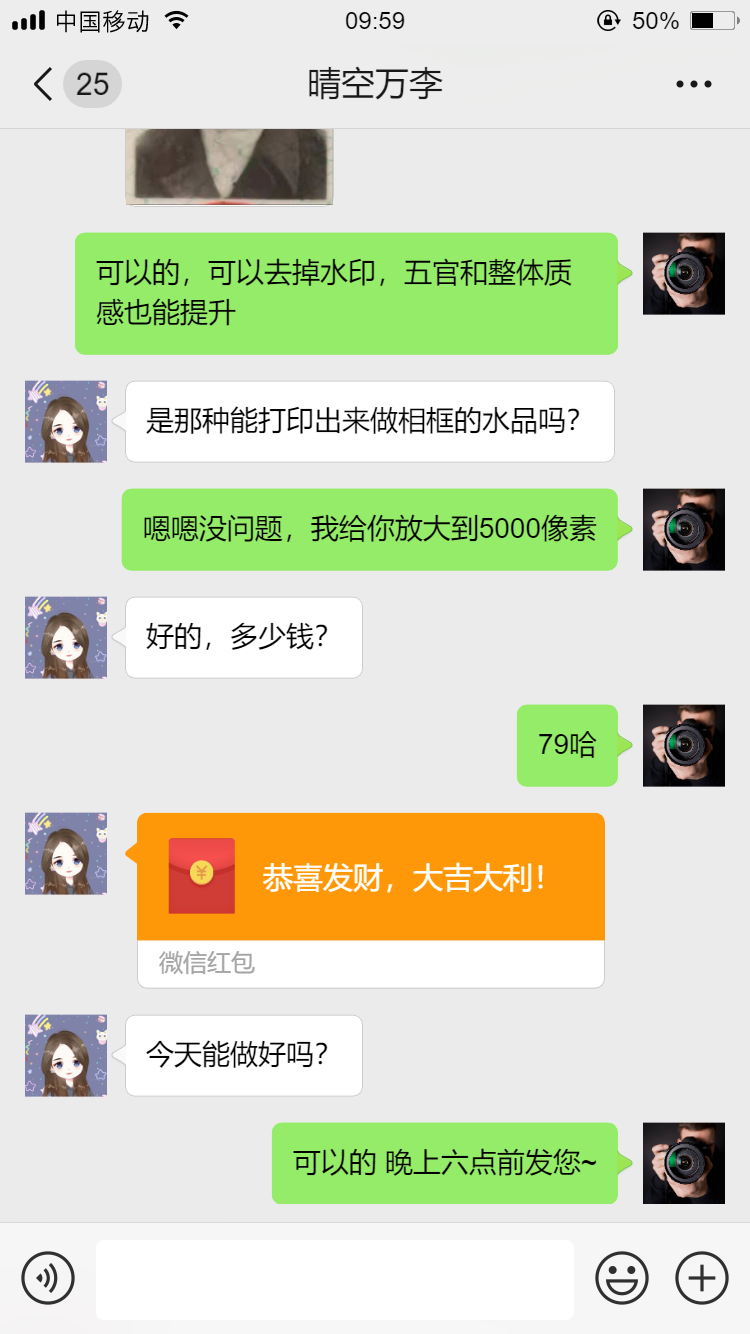750x1334 pixels.
Task: Tap the orientation lock icon in status bar
Action: [608, 18]
